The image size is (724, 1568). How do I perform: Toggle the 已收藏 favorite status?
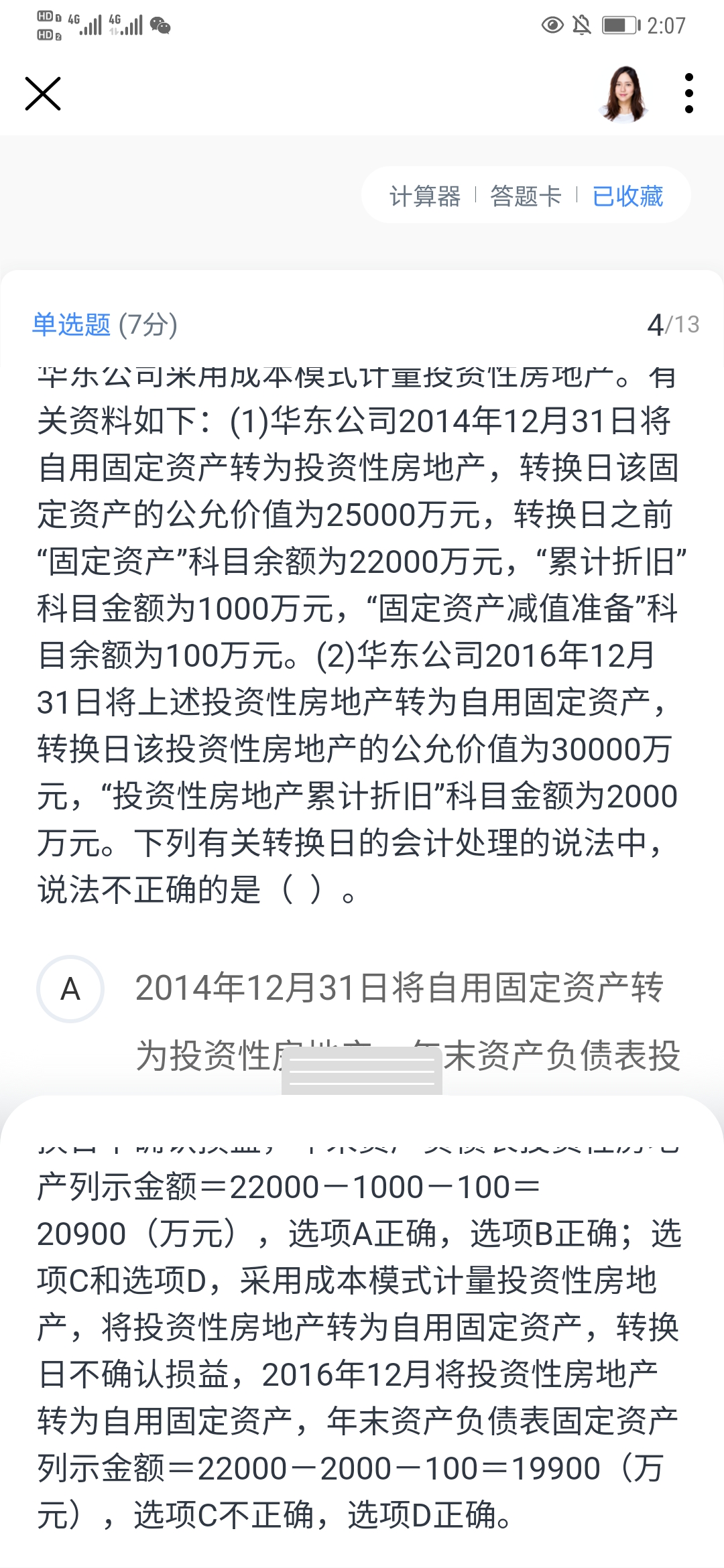pyautogui.click(x=627, y=196)
